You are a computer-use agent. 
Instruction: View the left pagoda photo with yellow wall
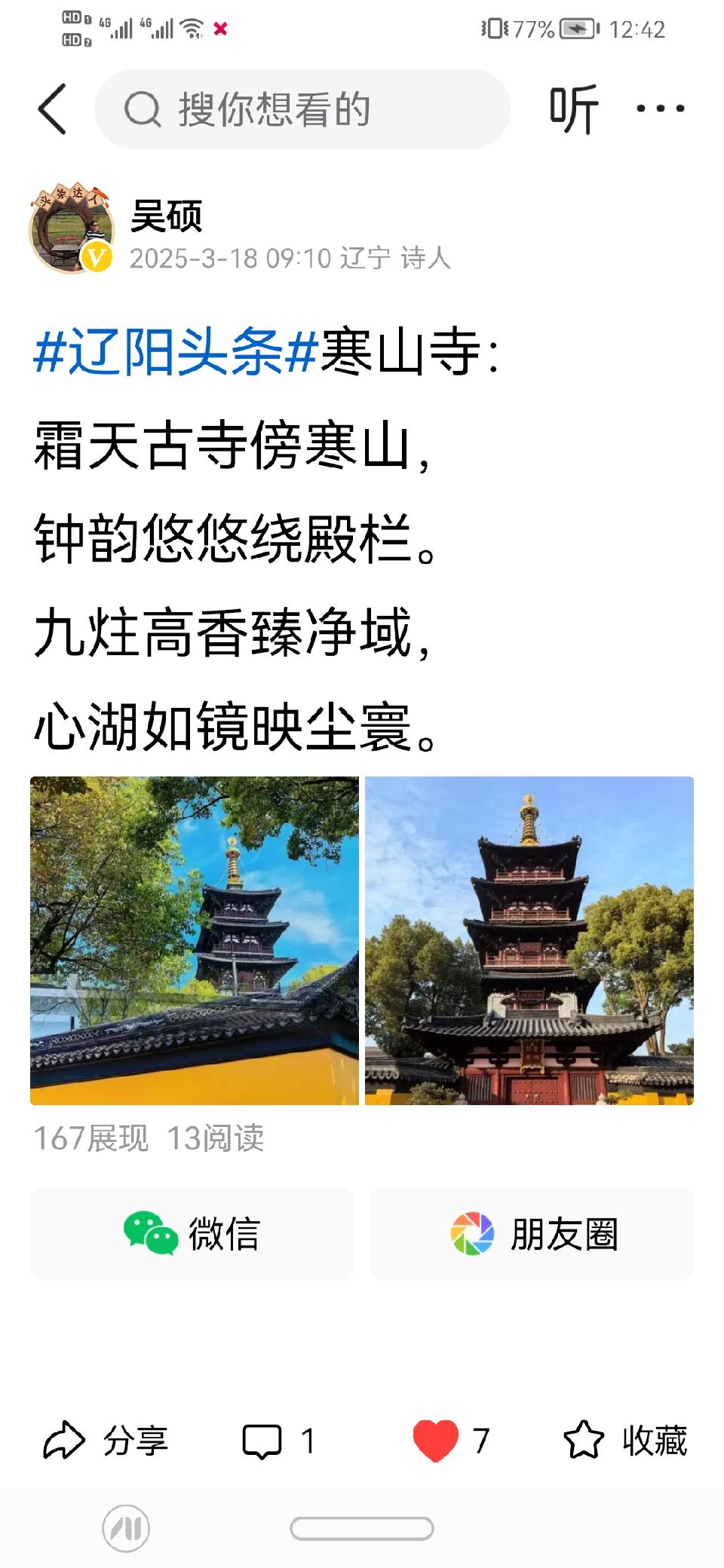pyautogui.click(x=194, y=940)
